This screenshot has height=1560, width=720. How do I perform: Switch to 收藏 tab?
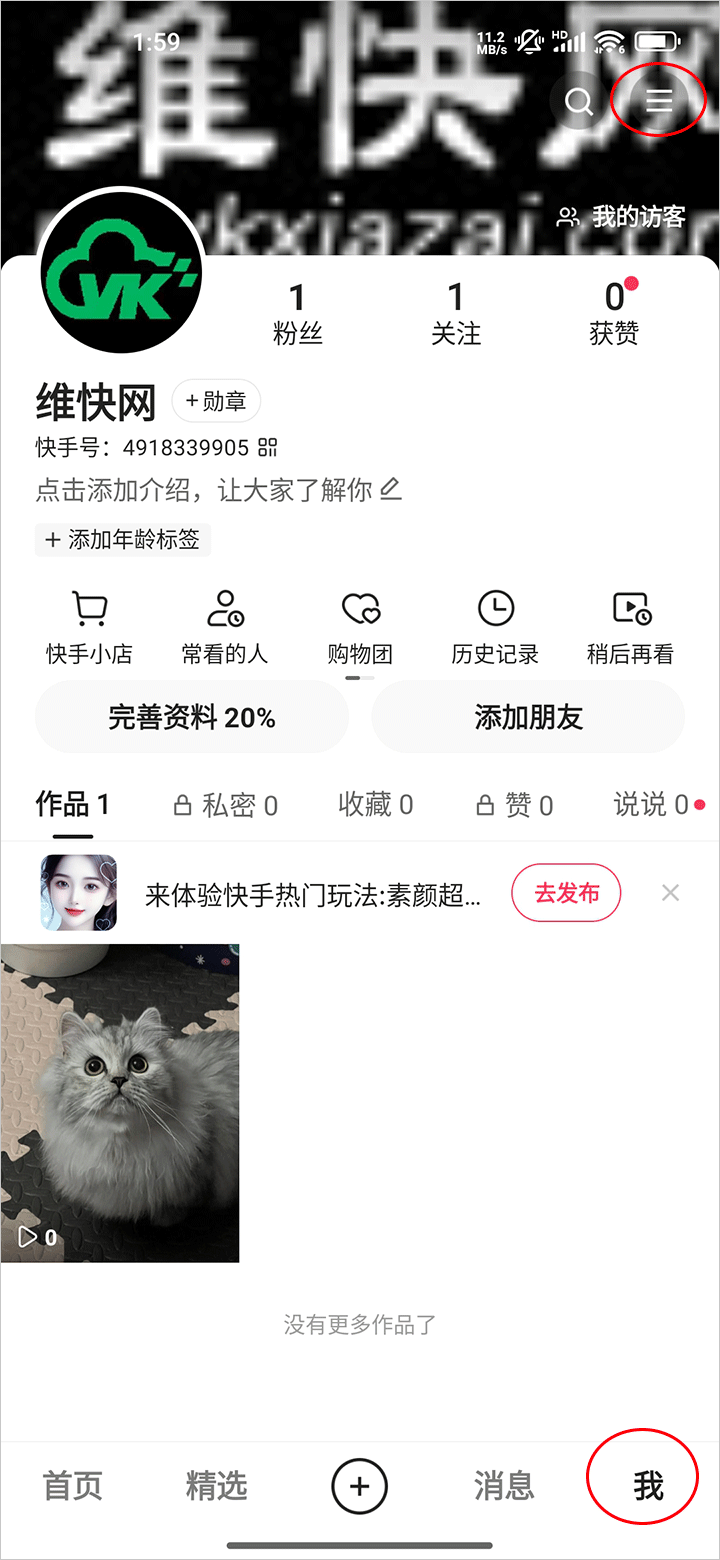tap(375, 805)
